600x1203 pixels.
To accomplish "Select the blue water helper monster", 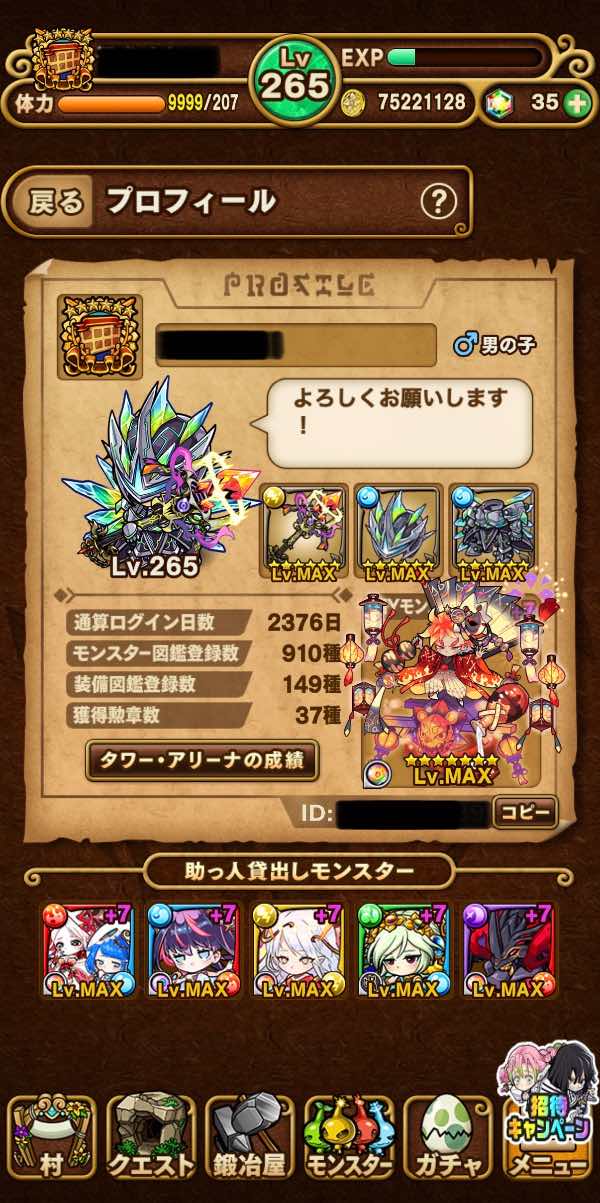I will 190,948.
